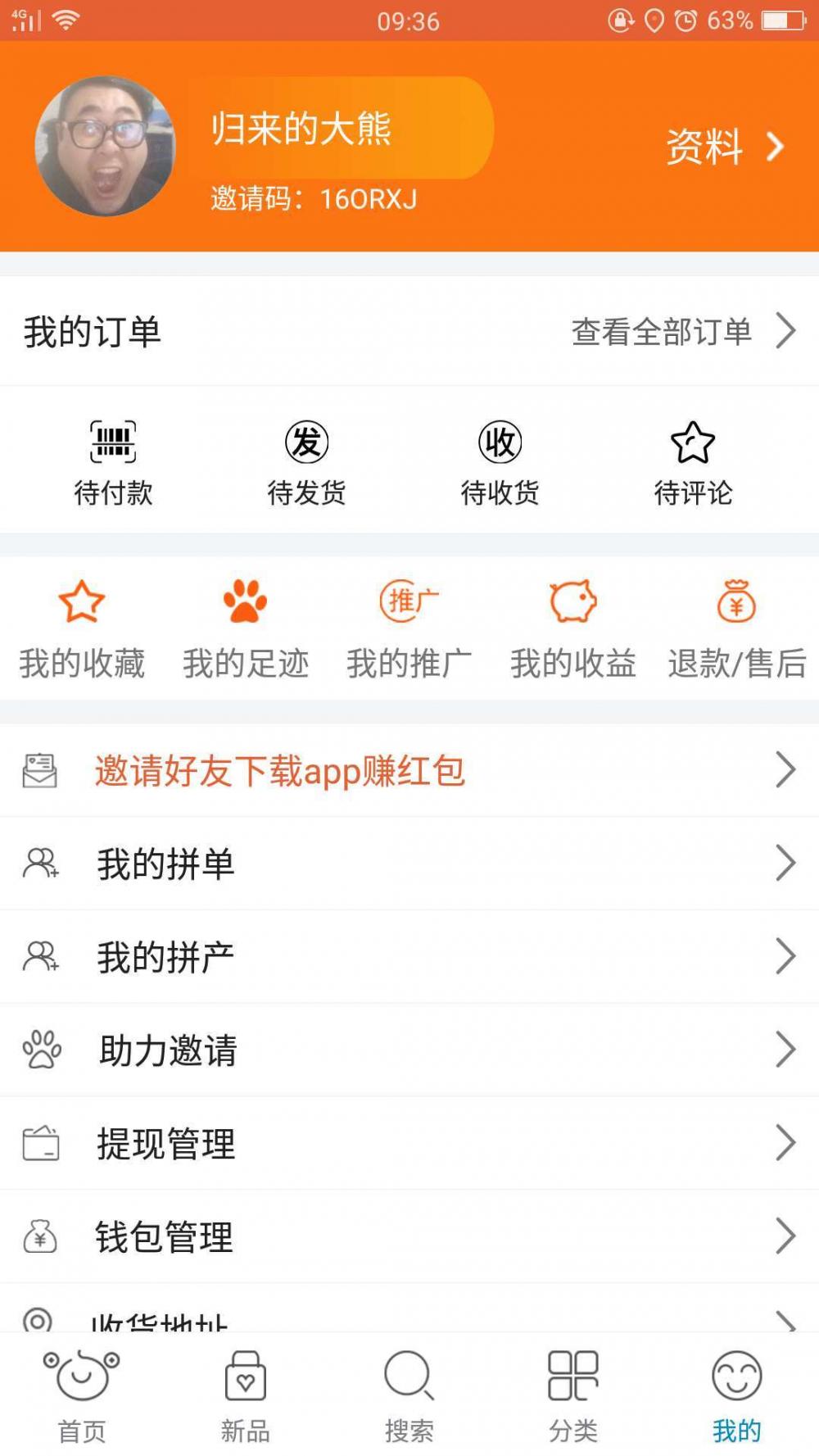Open 提现管理 withdrawal management
Image resolution: width=819 pixels, height=1456 pixels.
pos(409,1144)
